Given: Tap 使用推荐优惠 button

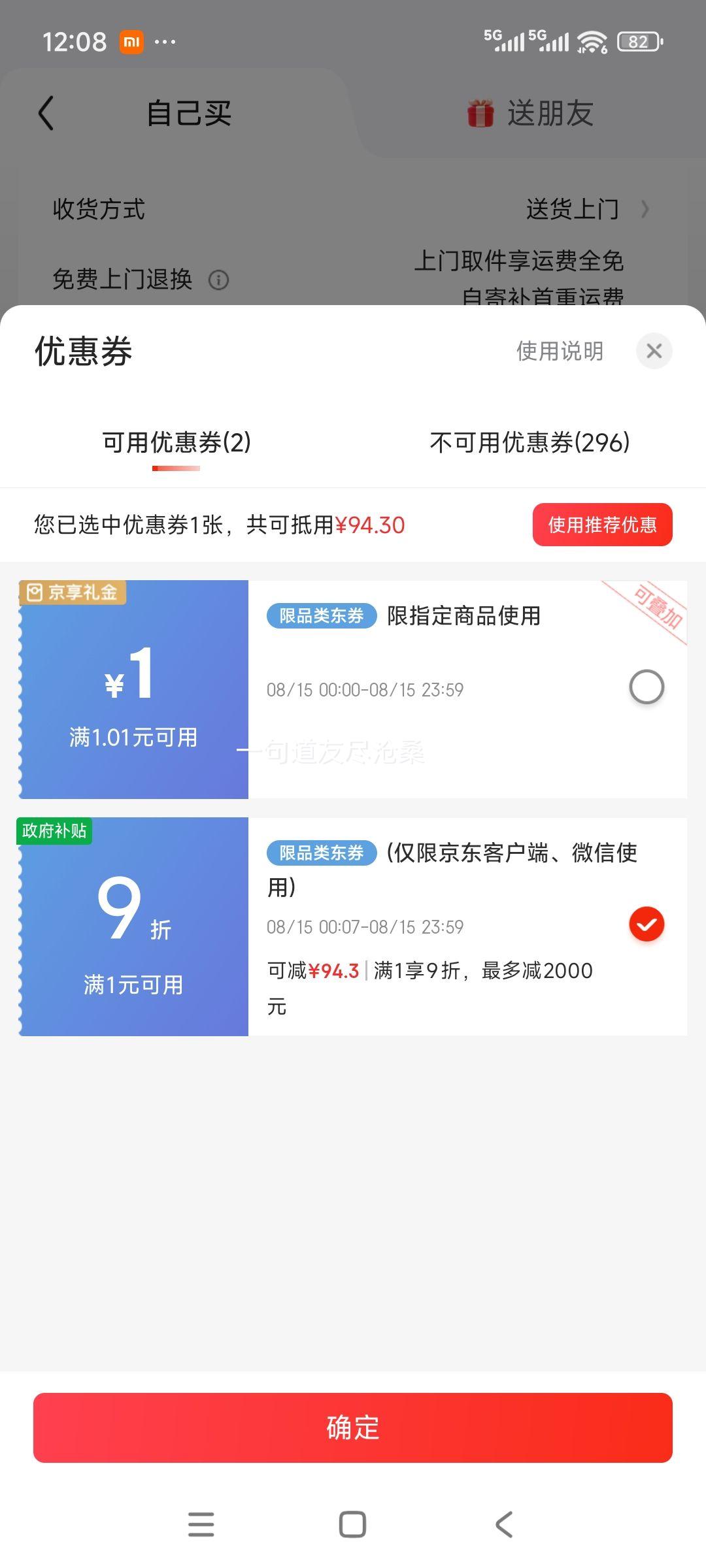Looking at the screenshot, I should pos(602,525).
